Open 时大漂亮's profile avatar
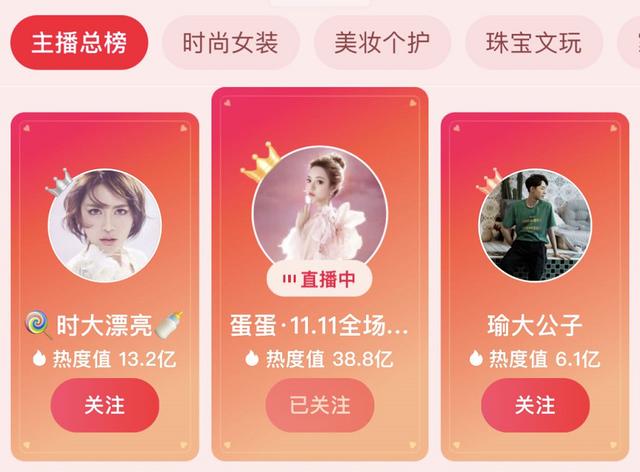Viewport: 640px width, 472px height. 105,225
